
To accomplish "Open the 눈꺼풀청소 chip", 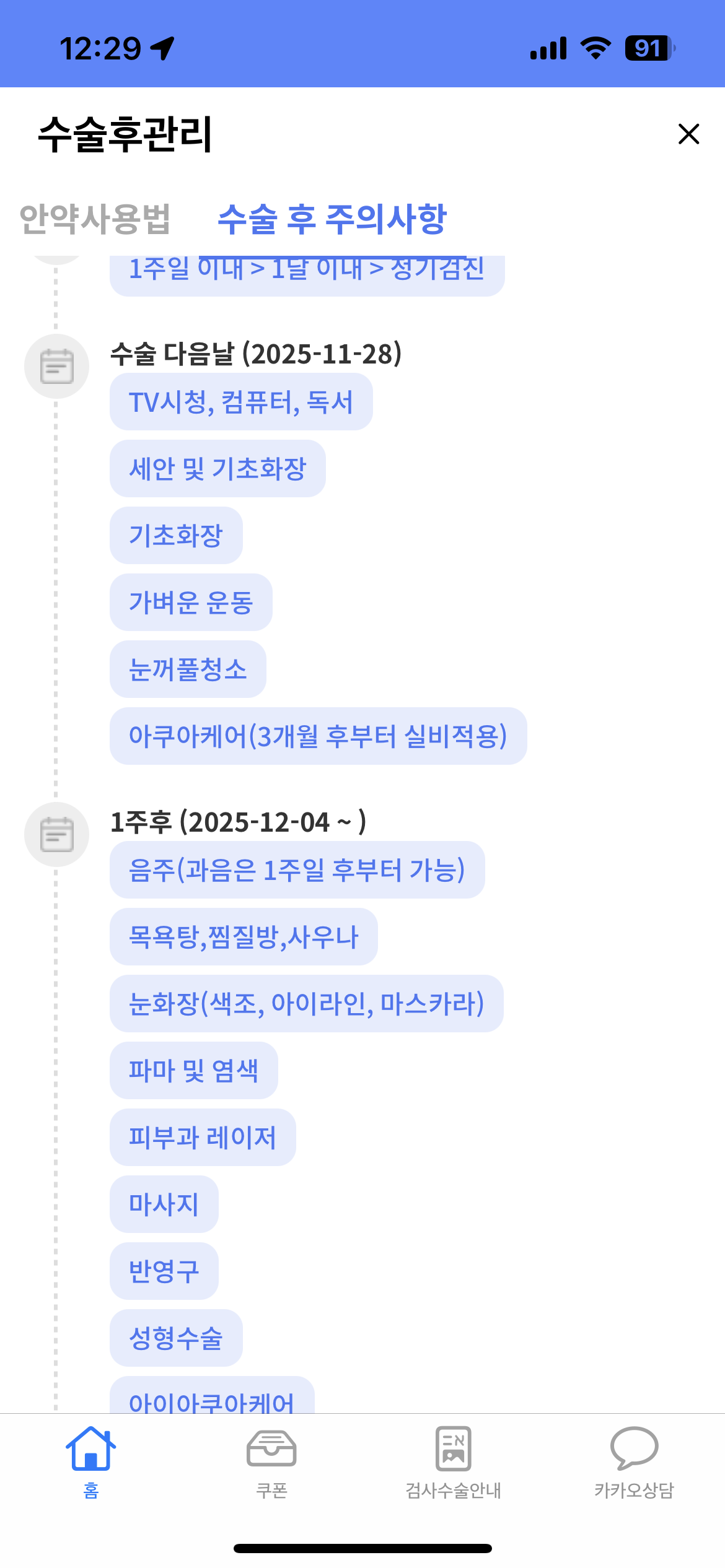I will pyautogui.click(x=188, y=669).
